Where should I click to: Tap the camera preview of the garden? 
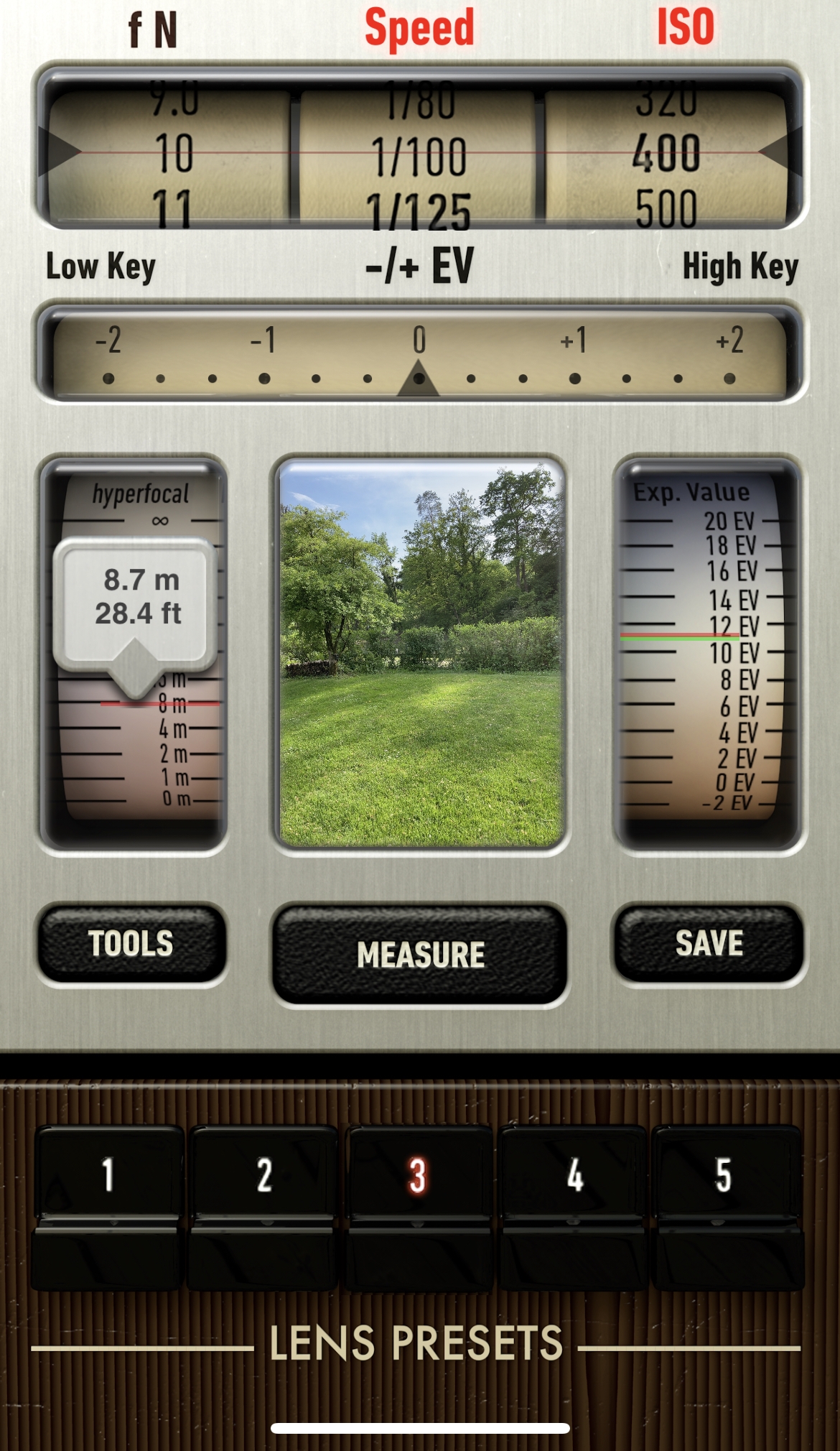(x=420, y=652)
